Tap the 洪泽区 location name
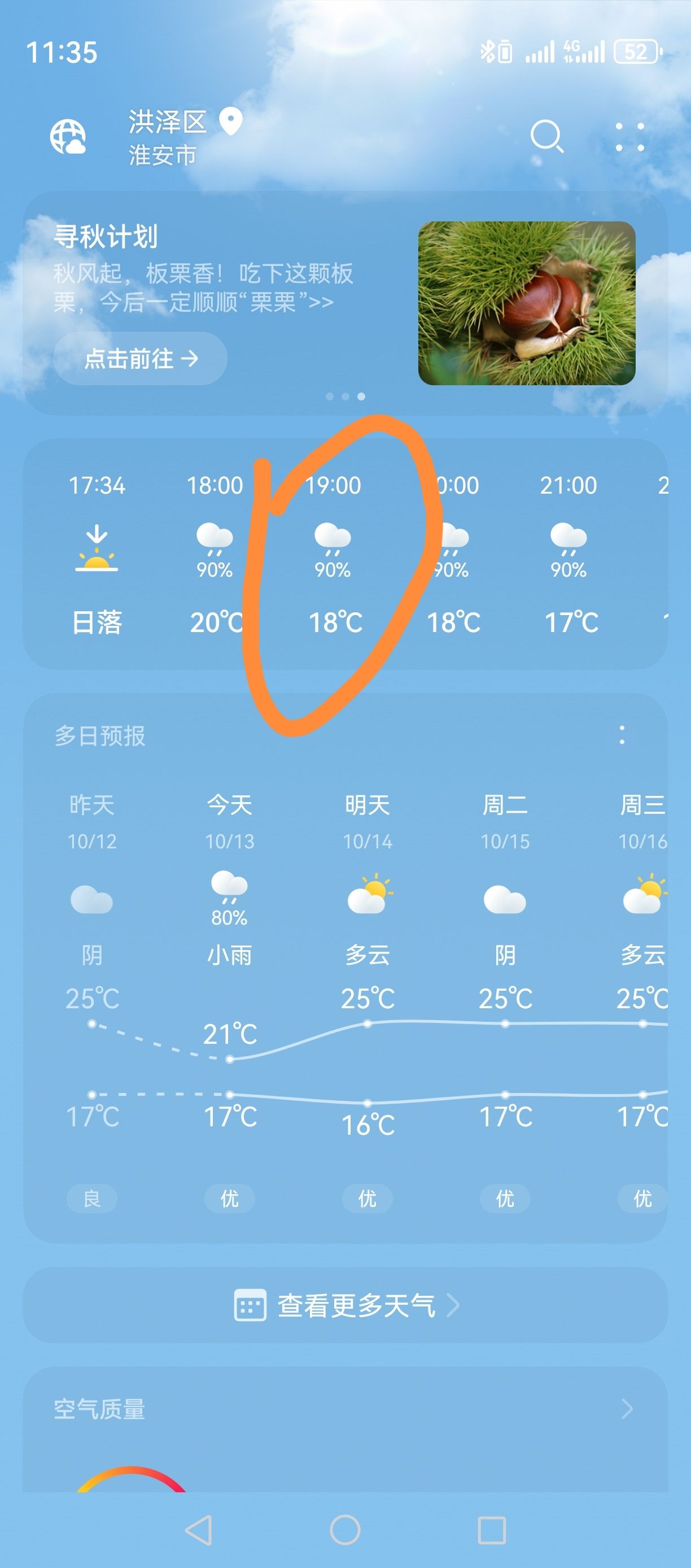691x1568 pixels. click(x=167, y=123)
